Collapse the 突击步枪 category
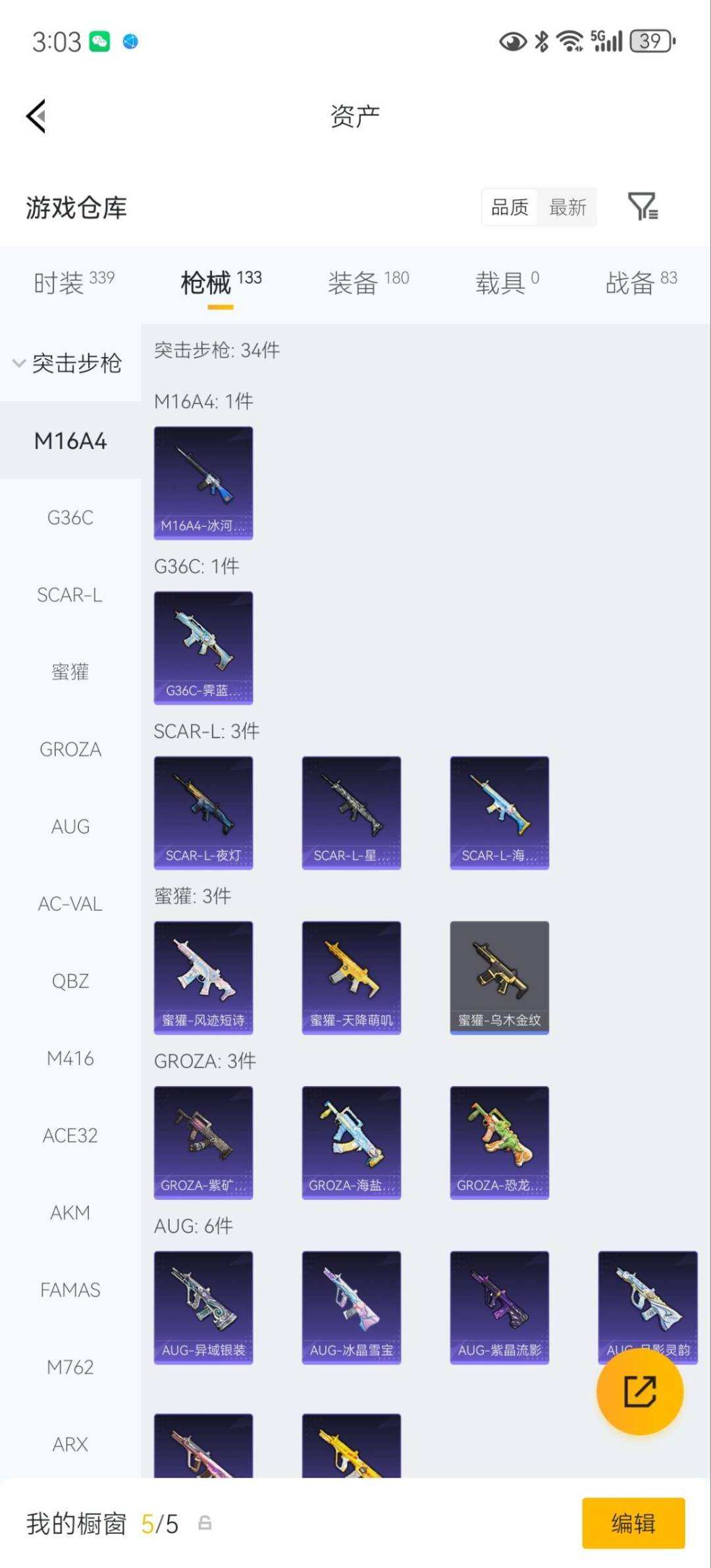The width and height of the screenshot is (711, 1568). pyautogui.click(x=68, y=363)
